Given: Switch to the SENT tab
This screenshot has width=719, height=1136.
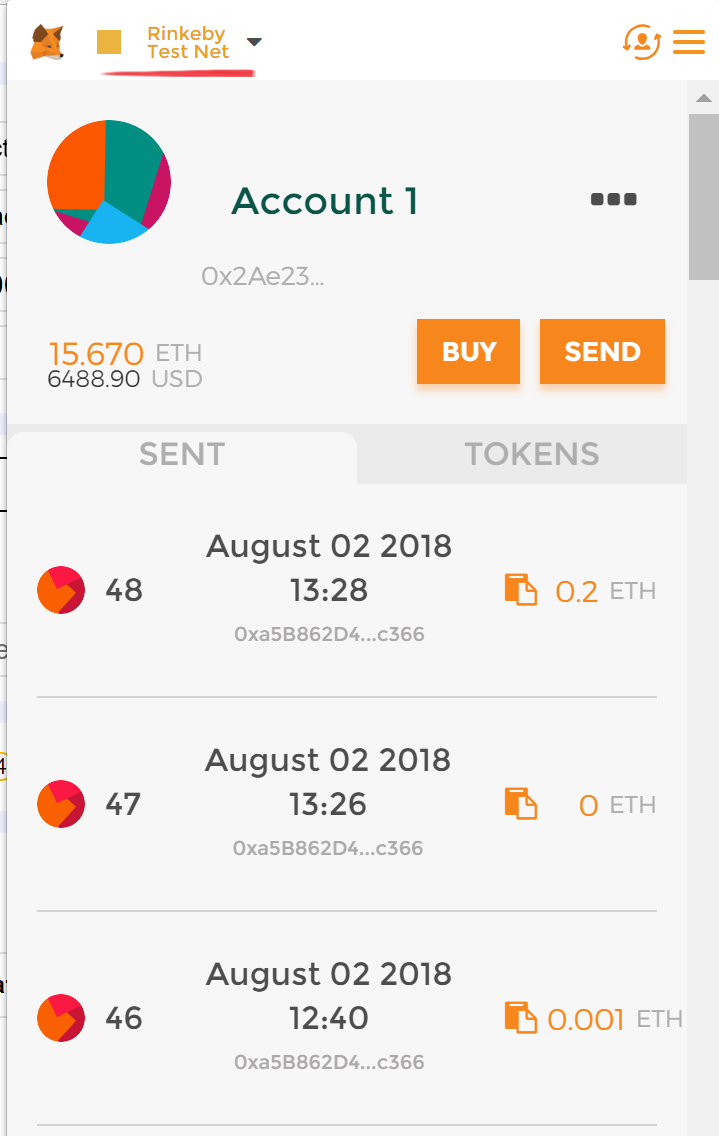Looking at the screenshot, I should tap(182, 454).
